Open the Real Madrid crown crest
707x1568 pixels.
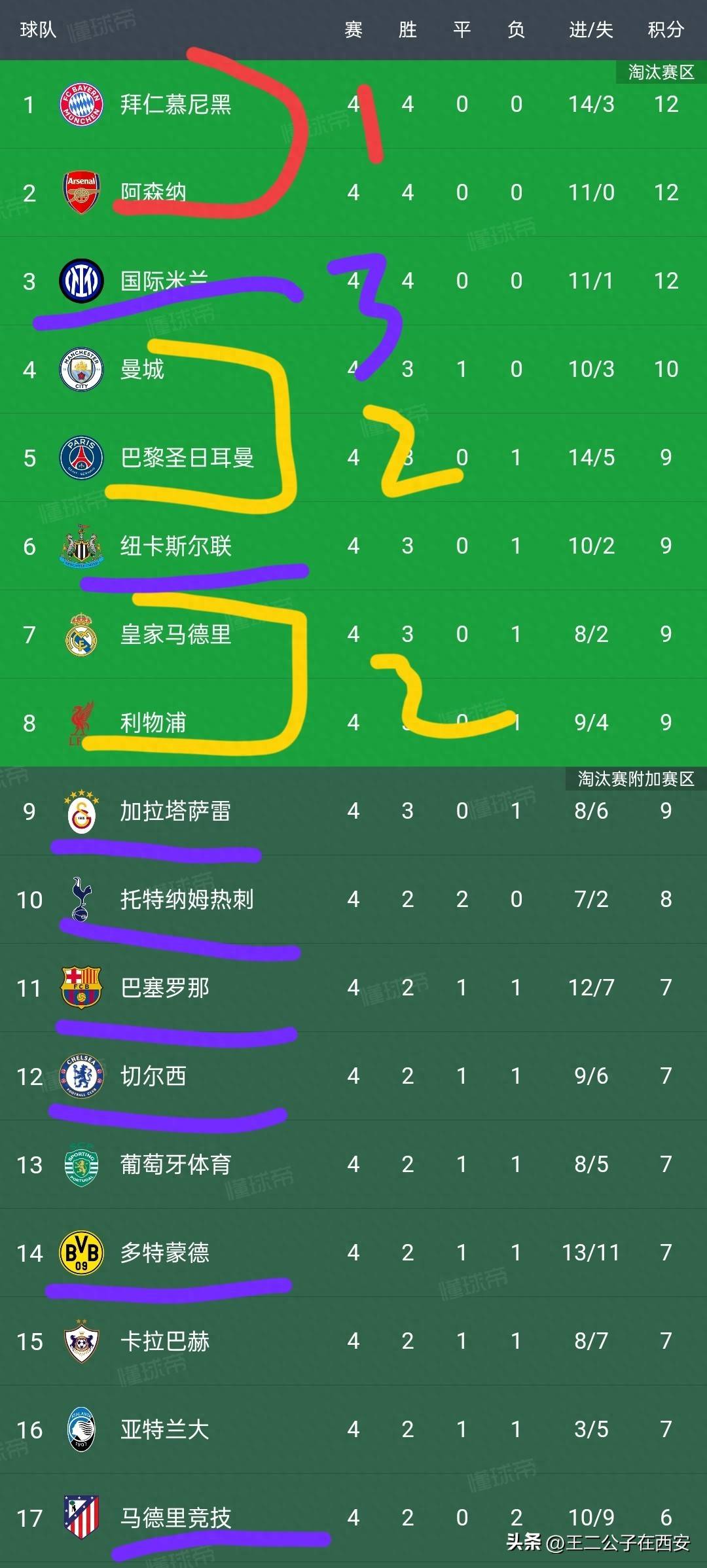[x=81, y=635]
